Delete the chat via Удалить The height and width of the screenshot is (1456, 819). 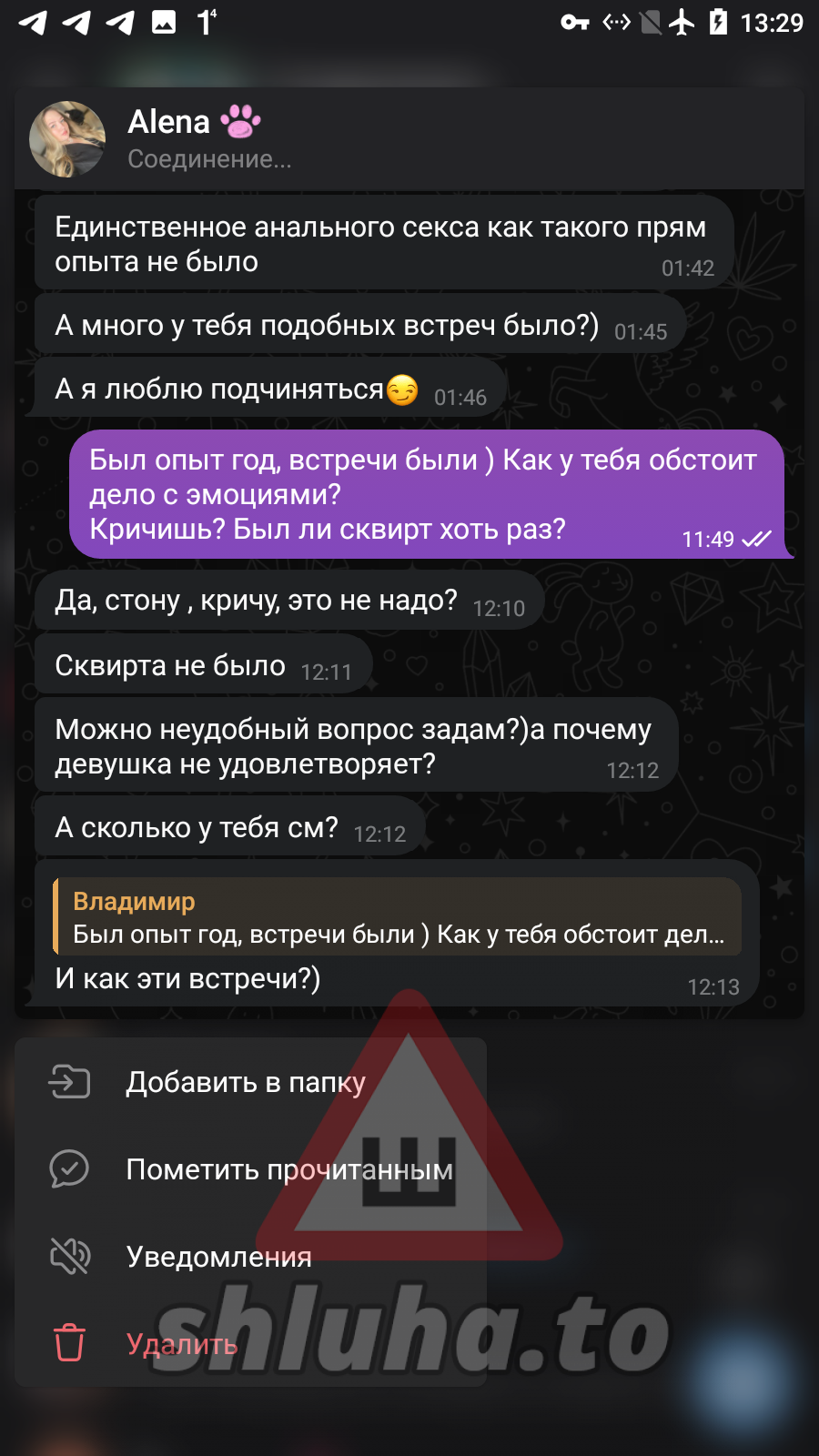pyautogui.click(x=182, y=1344)
